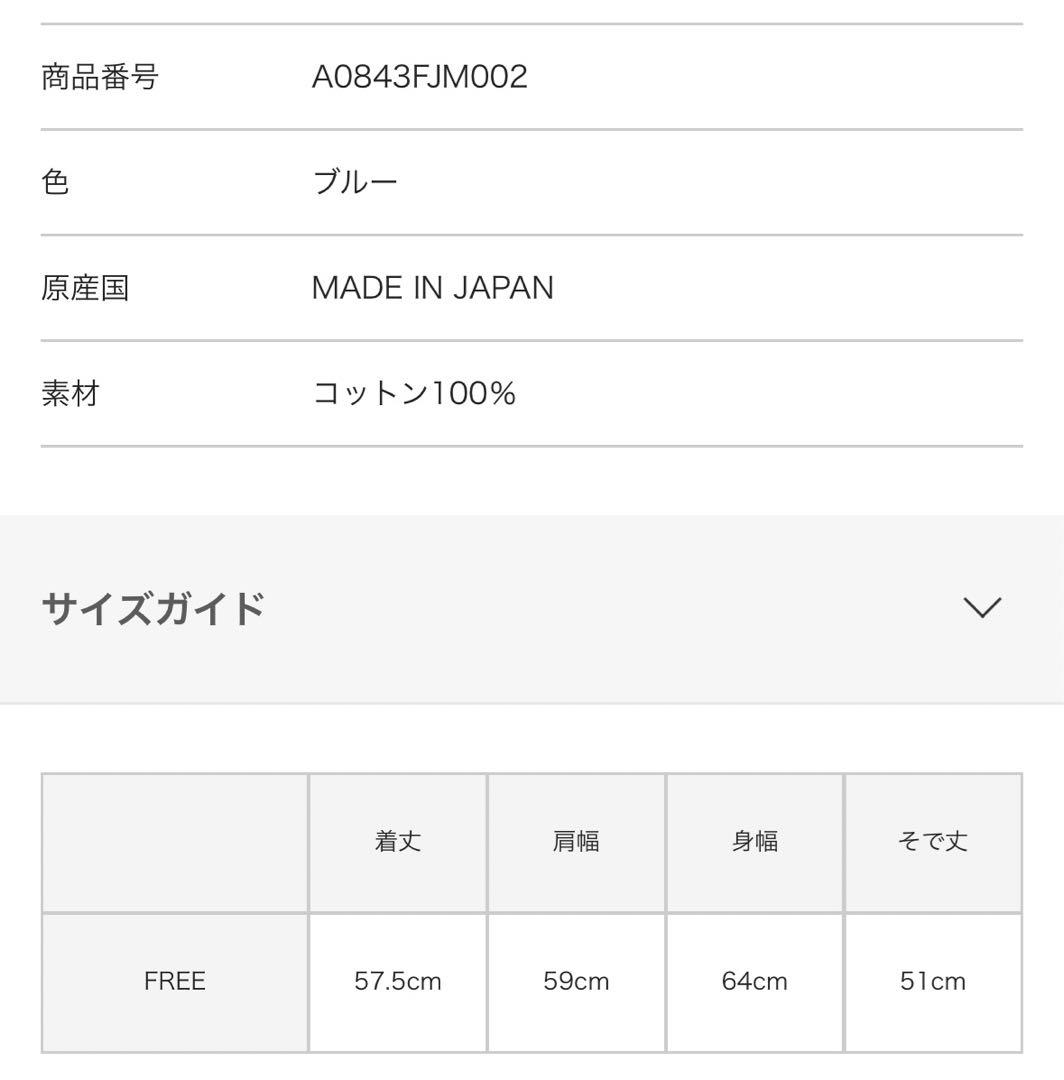Click the 64cm body width value
Image resolution: width=1064 pixels, height=1080 pixels.
[x=755, y=981]
